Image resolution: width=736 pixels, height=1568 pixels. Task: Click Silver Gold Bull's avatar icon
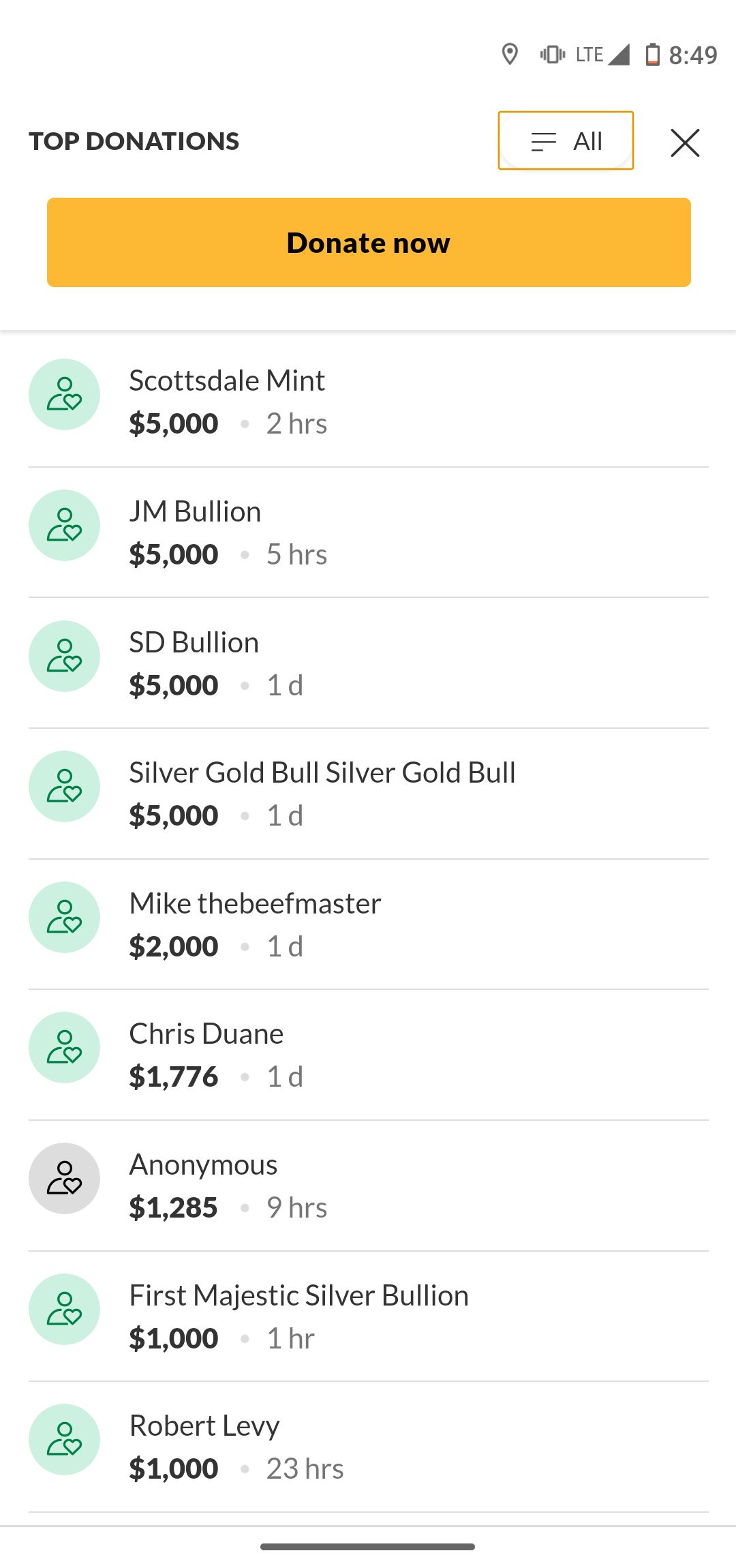click(64, 786)
